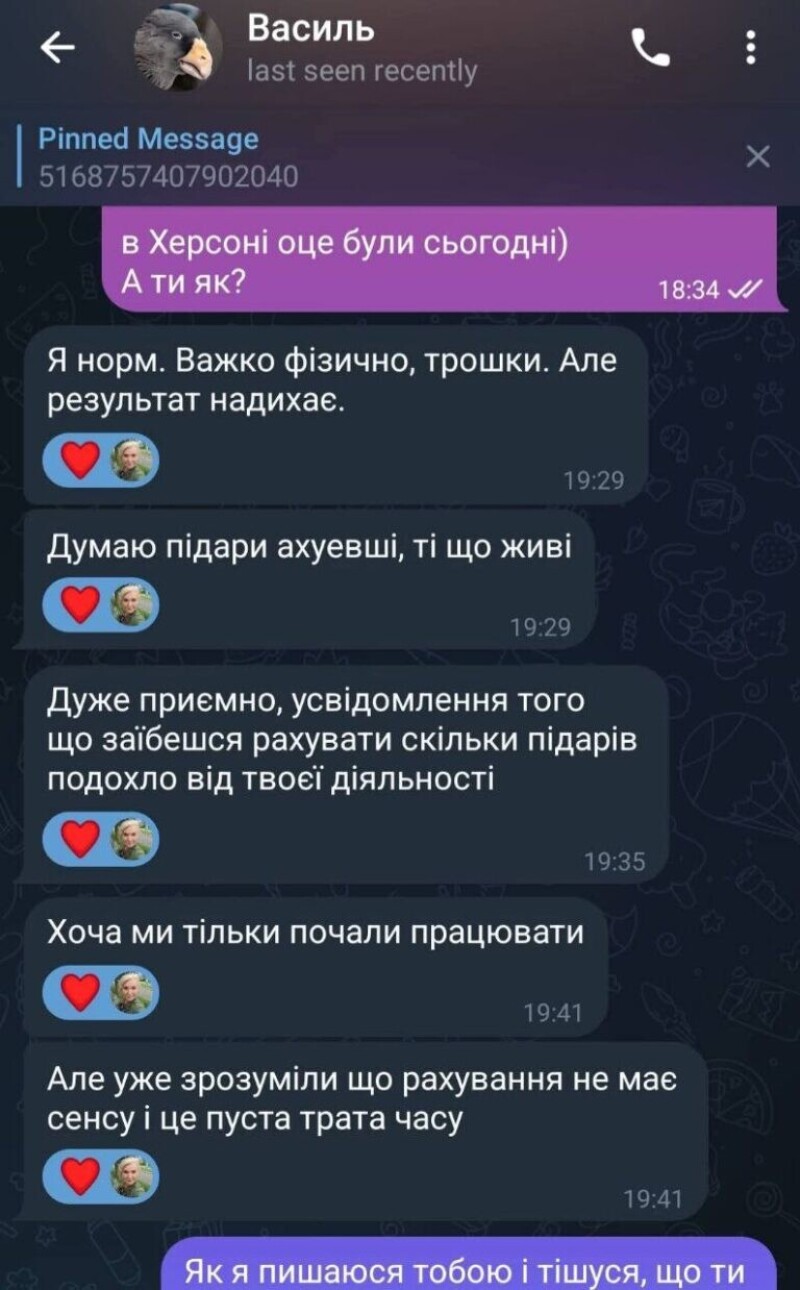
Task: Tap heart reaction on 'Думаю' message
Action: coord(81,605)
